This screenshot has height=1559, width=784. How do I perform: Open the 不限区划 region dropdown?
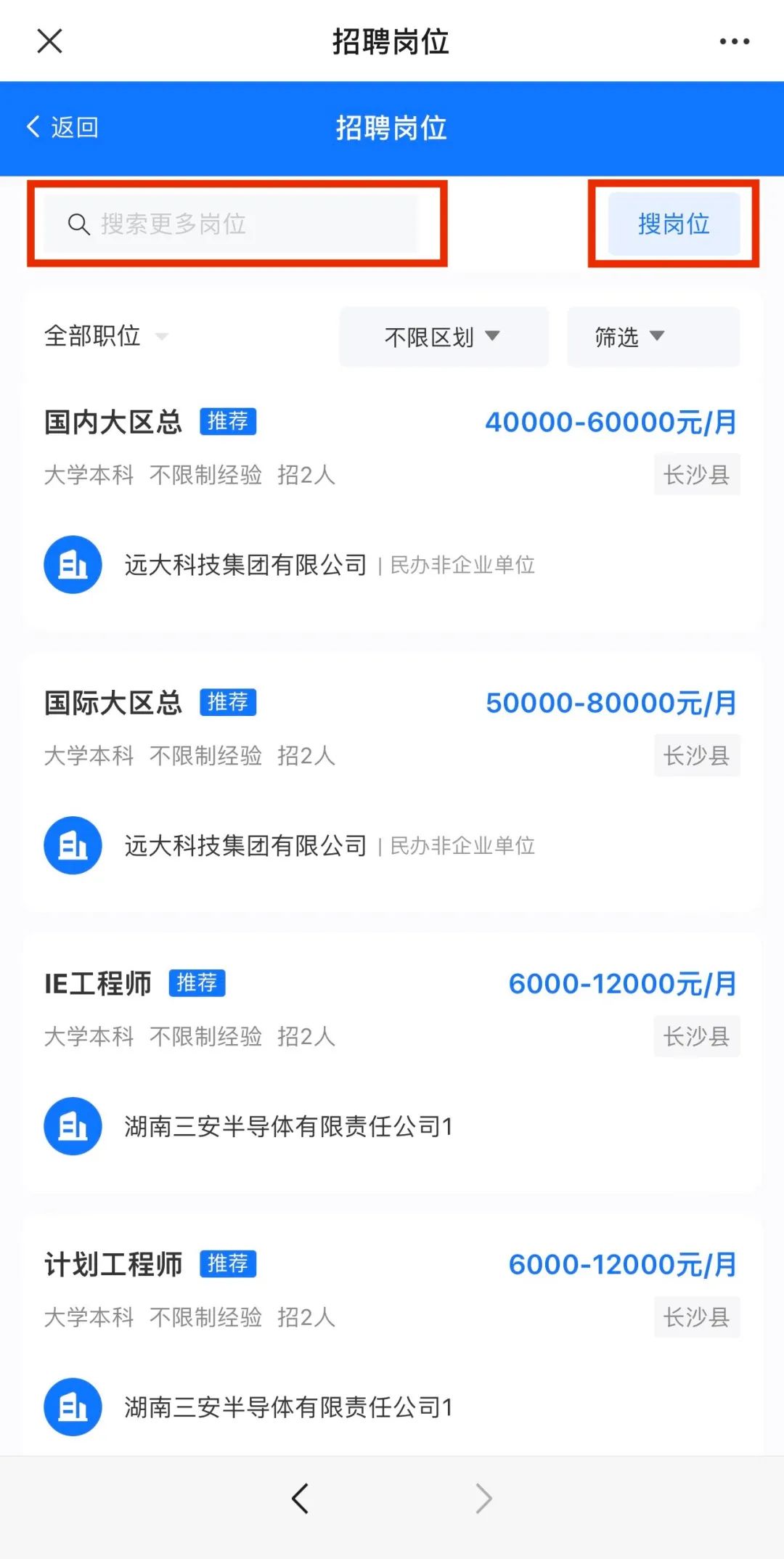(443, 336)
